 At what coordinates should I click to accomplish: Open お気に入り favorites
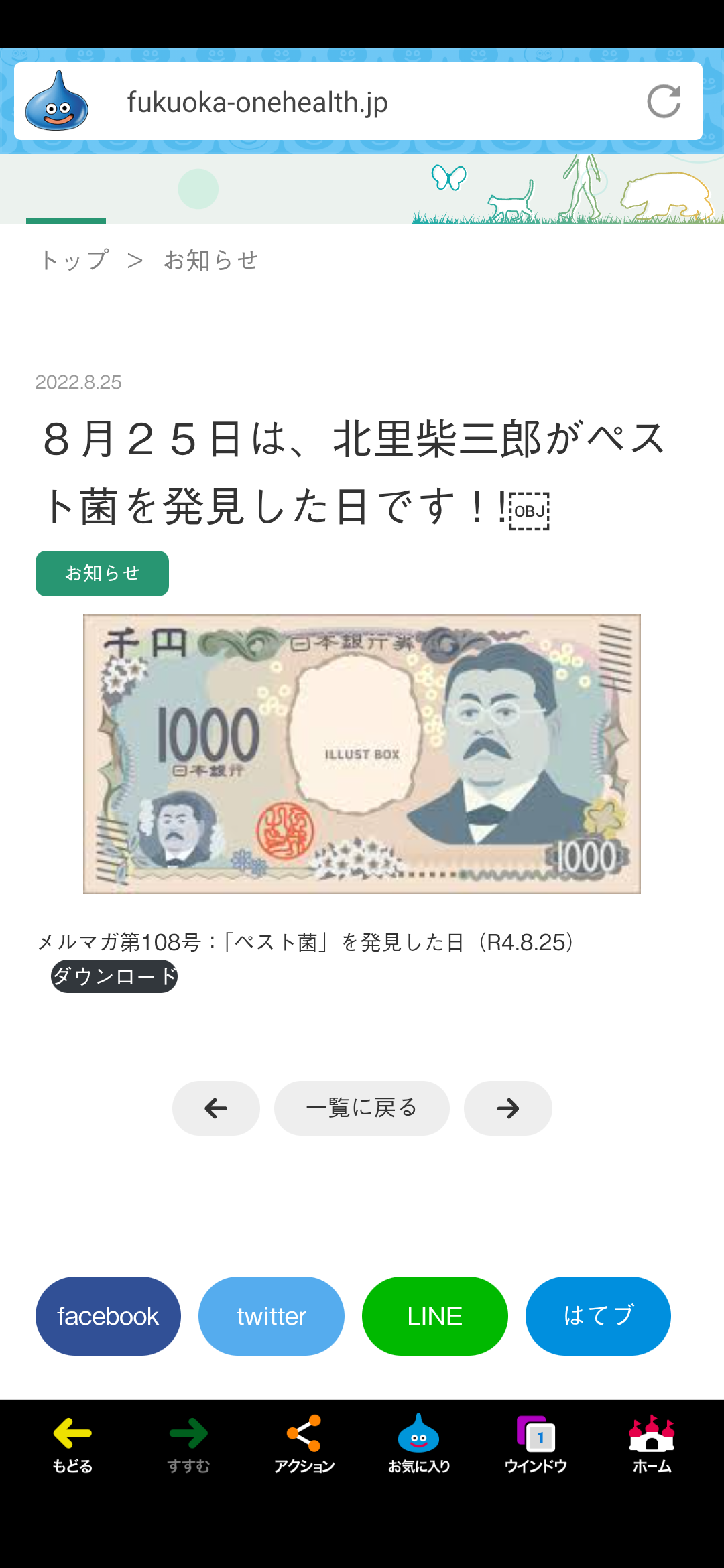tap(419, 1444)
